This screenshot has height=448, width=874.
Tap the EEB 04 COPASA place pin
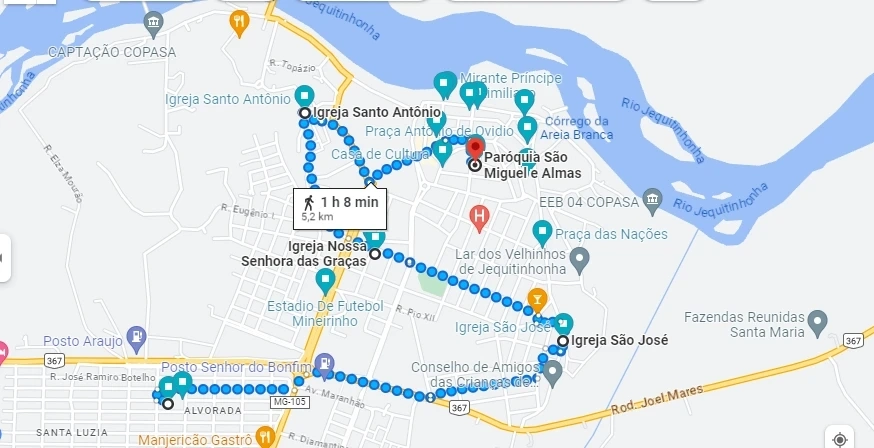tap(653, 199)
